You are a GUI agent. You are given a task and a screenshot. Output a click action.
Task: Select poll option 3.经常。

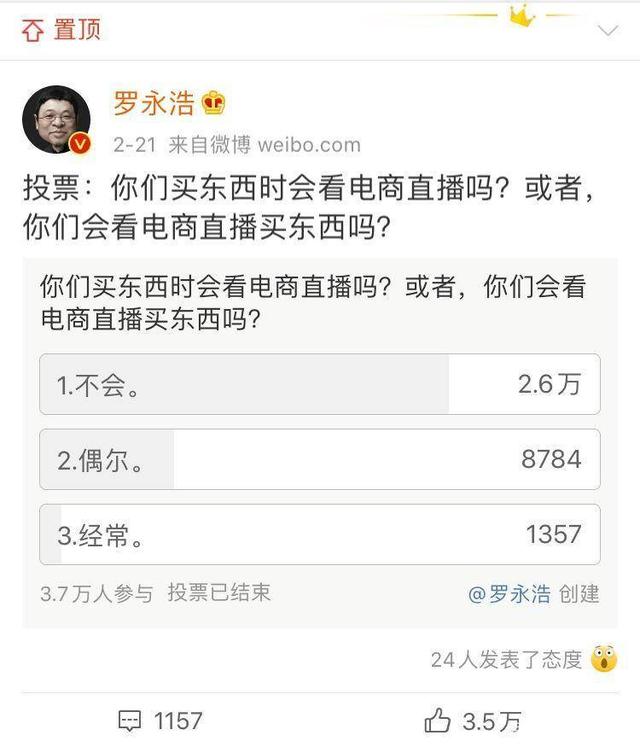click(x=319, y=534)
